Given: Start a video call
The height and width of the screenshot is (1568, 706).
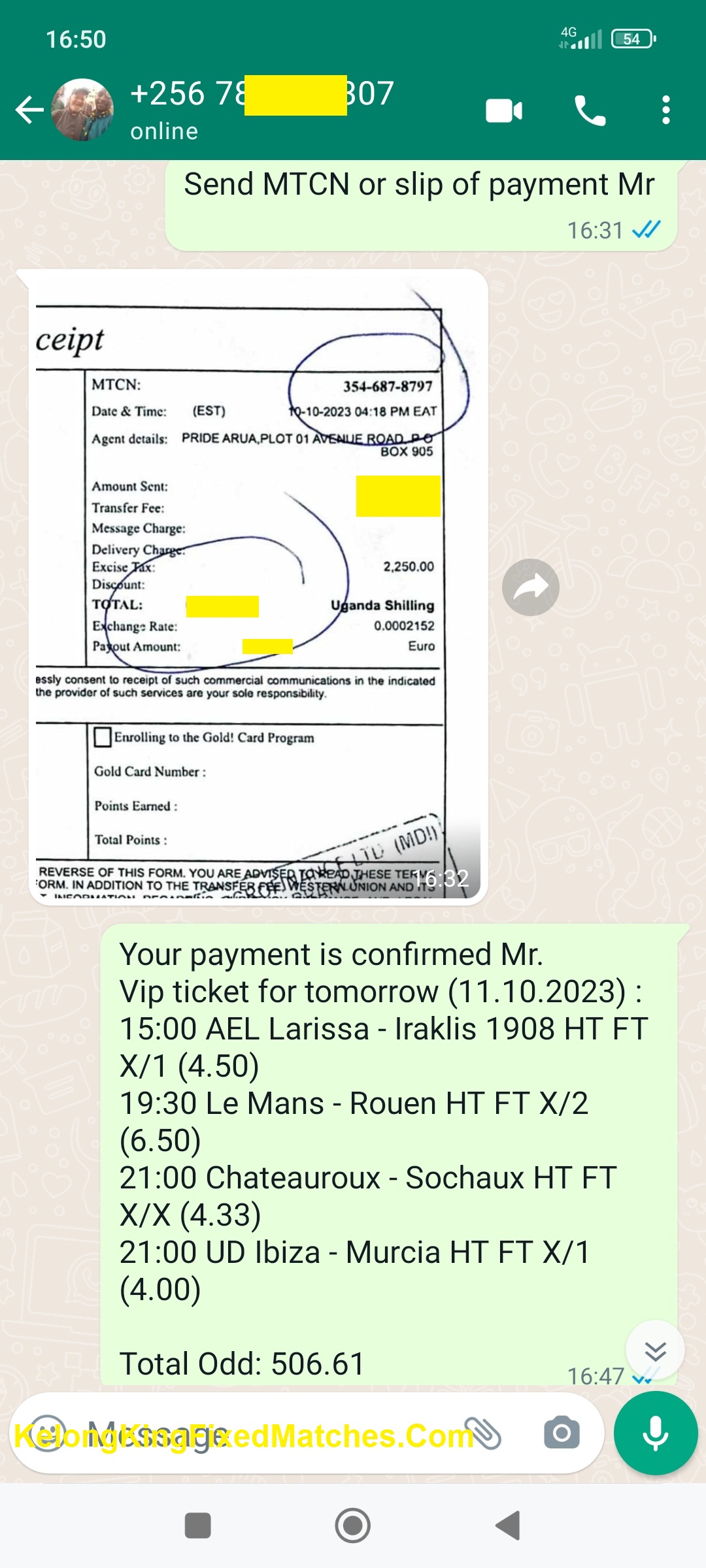Looking at the screenshot, I should coord(504,110).
